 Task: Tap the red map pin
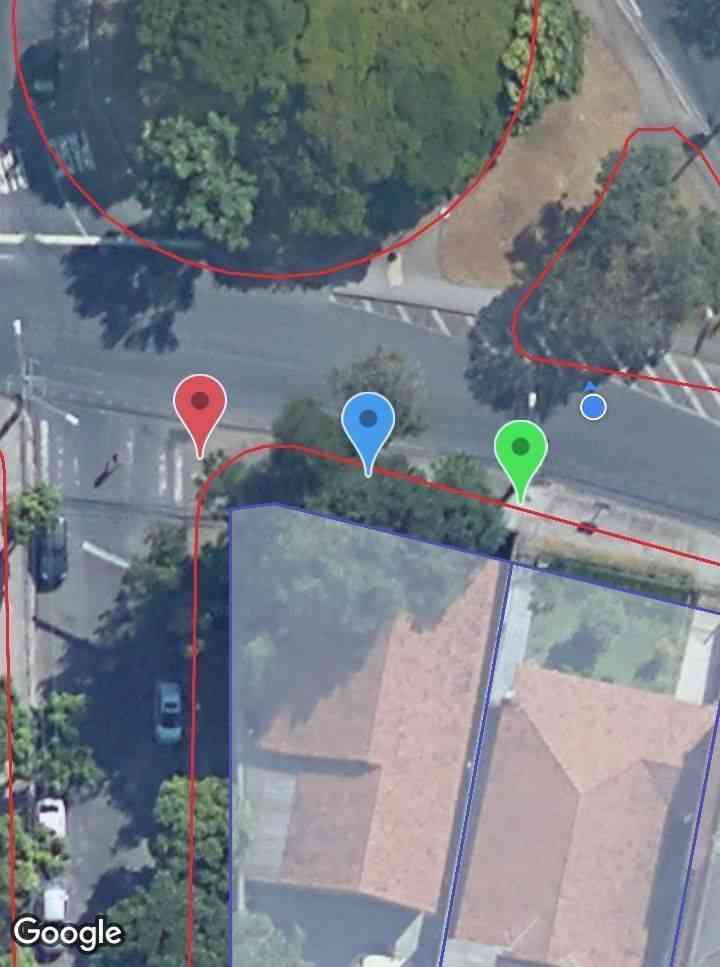tap(200, 406)
